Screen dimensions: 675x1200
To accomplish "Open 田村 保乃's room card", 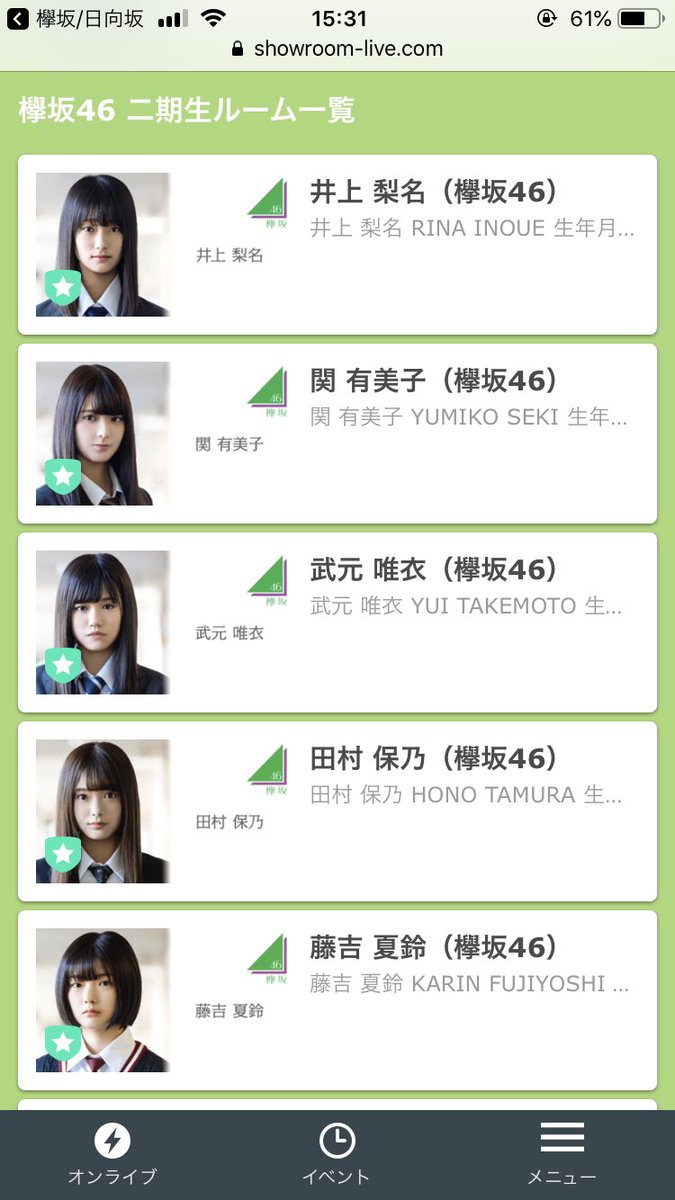I will tap(337, 812).
